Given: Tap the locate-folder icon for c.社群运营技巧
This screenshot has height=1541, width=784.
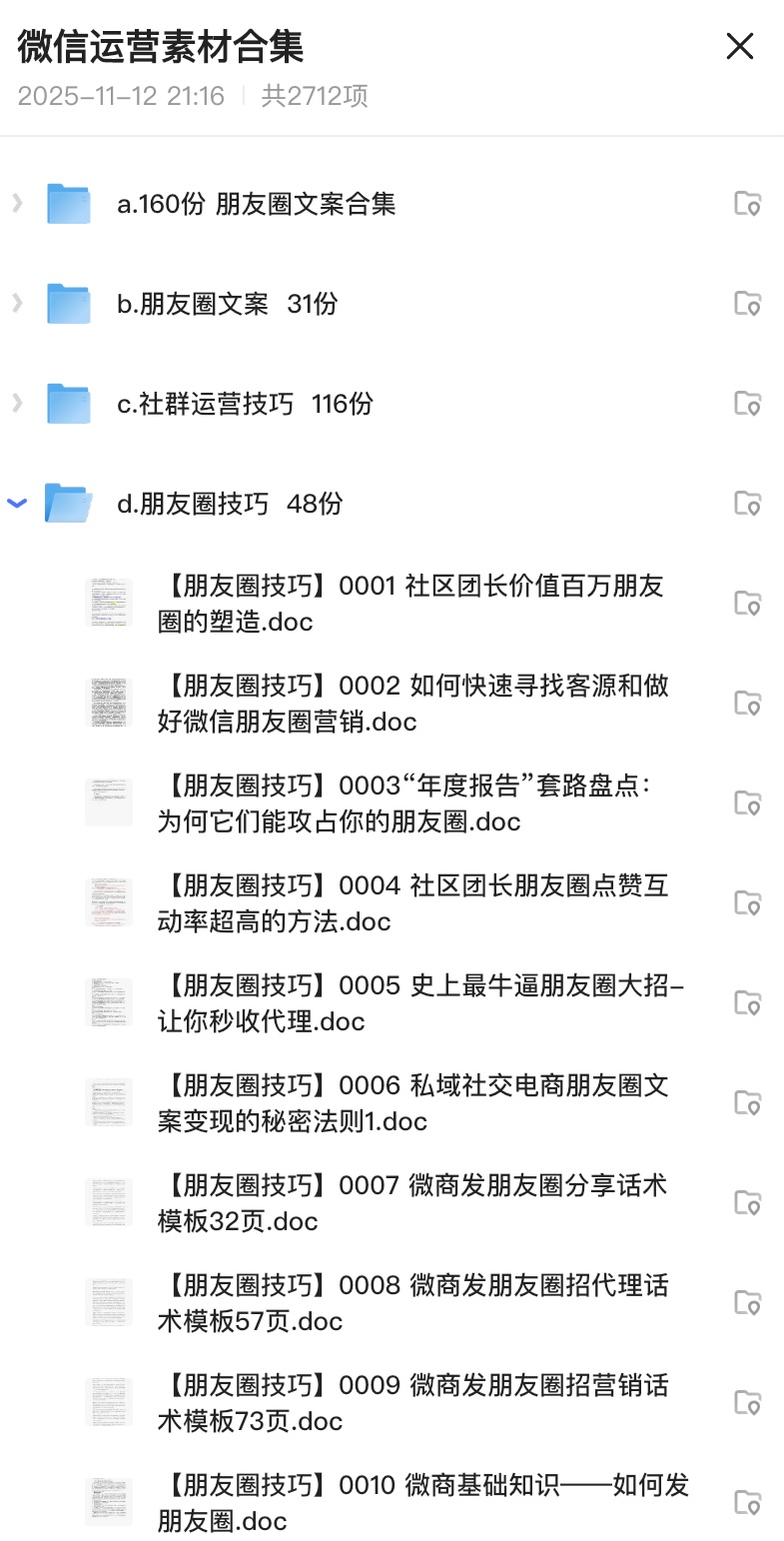Looking at the screenshot, I should click(x=747, y=404).
